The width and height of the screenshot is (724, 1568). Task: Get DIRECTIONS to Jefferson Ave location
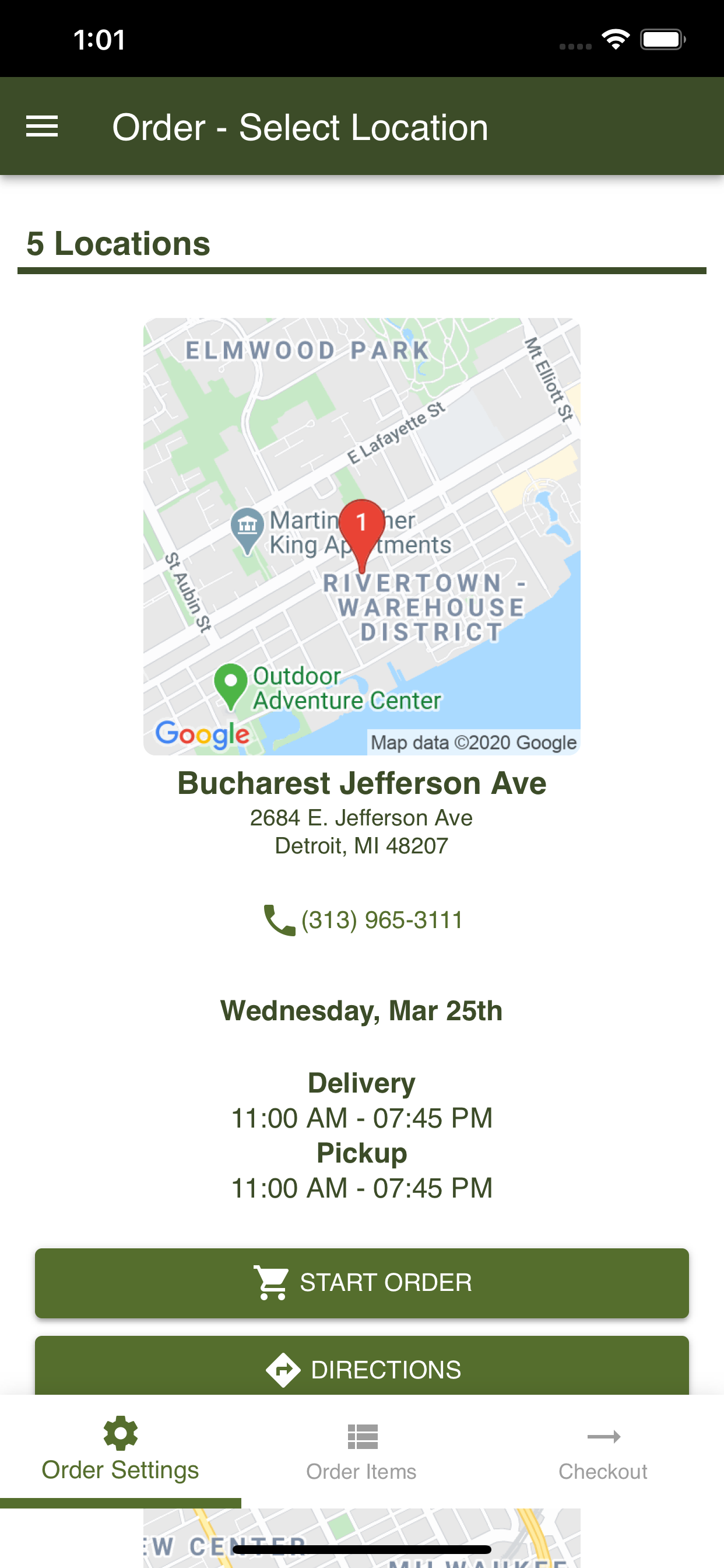tap(362, 1366)
